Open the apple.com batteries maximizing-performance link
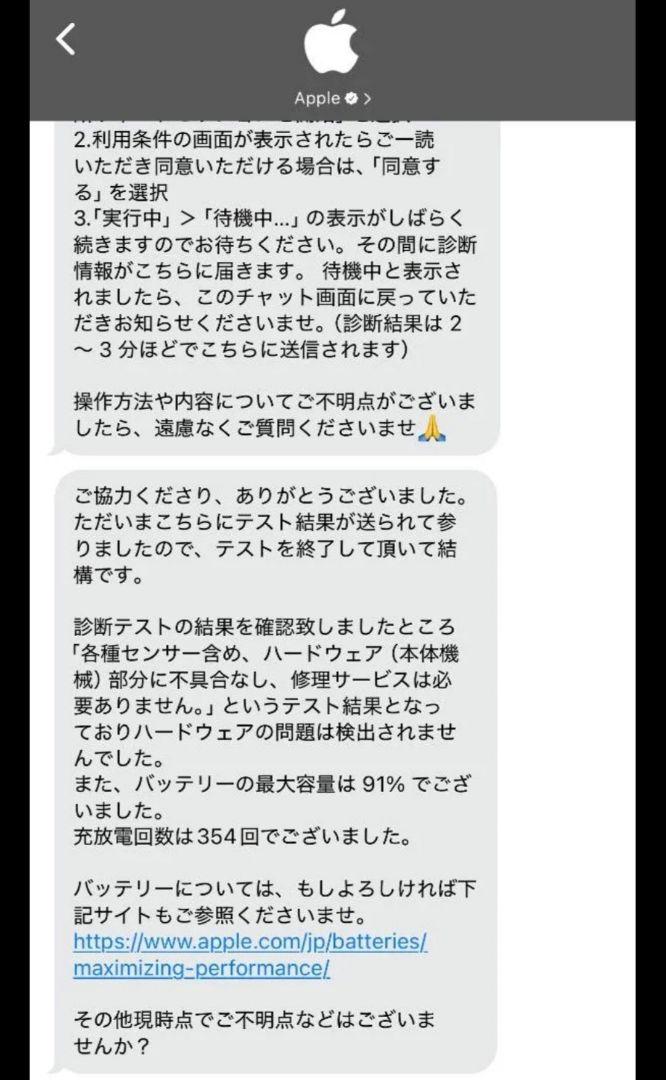The image size is (666, 1080). [x=250, y=955]
